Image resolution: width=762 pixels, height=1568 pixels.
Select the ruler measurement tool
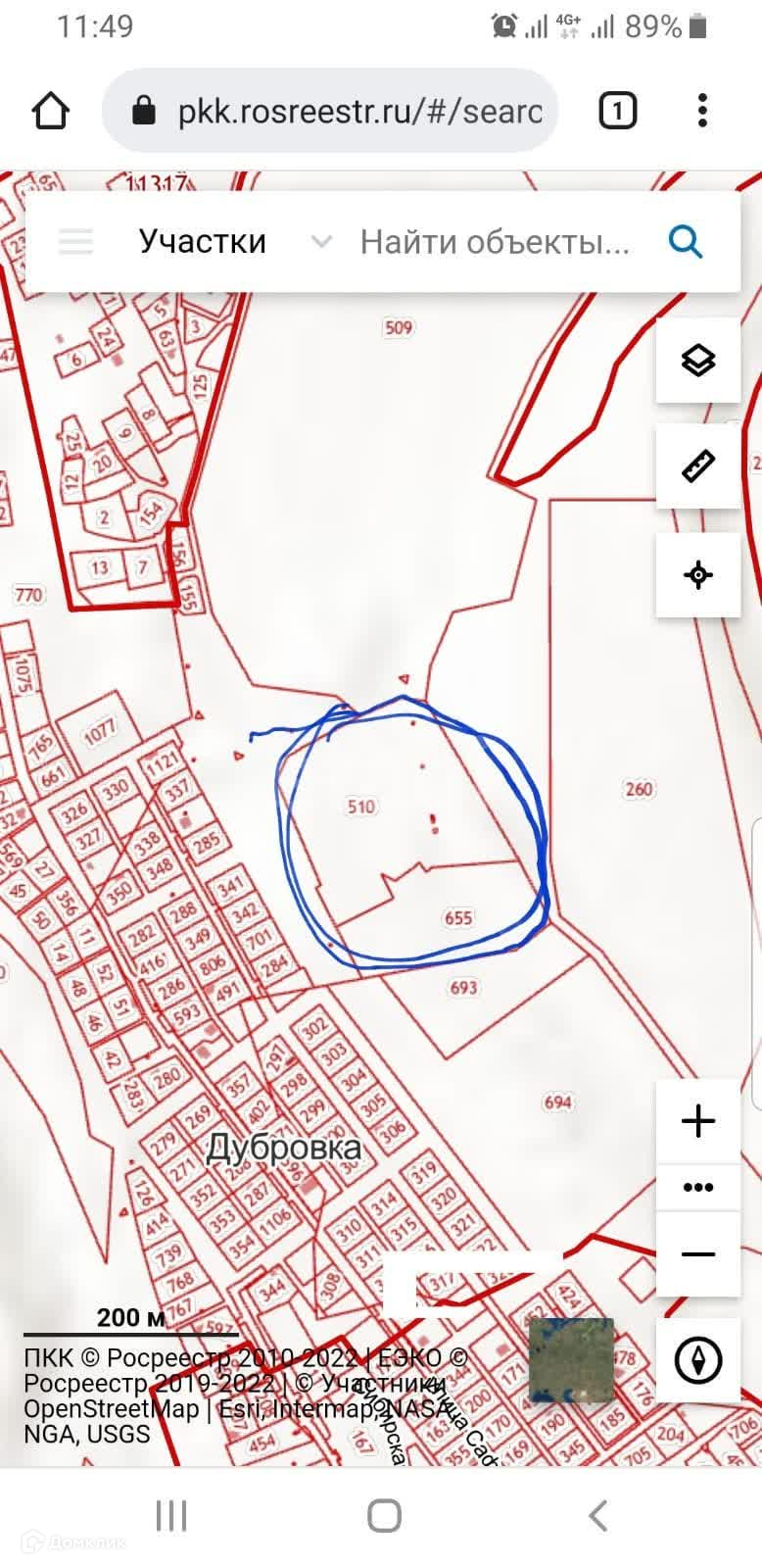coord(697,466)
